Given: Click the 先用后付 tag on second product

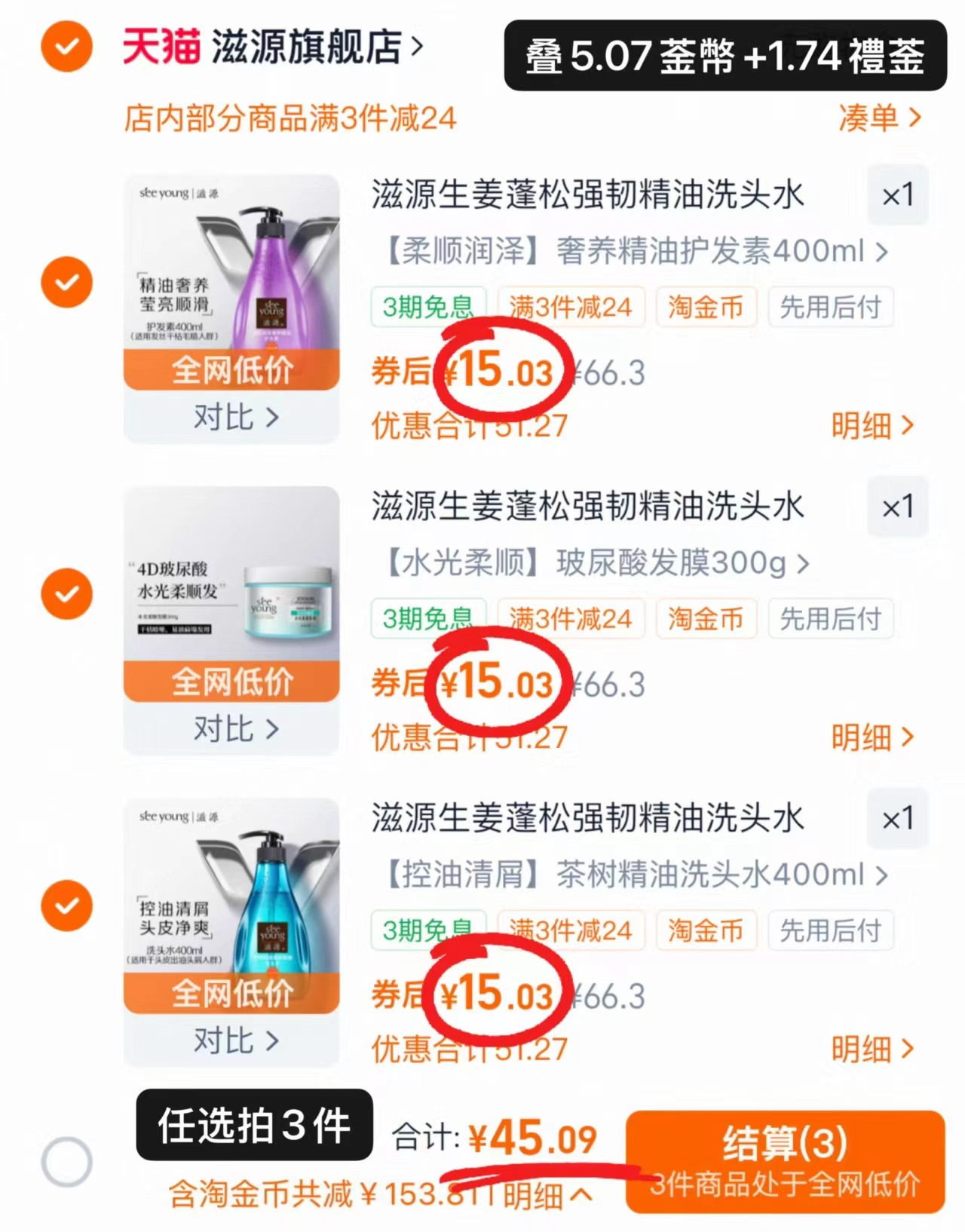Looking at the screenshot, I should tap(831, 618).
